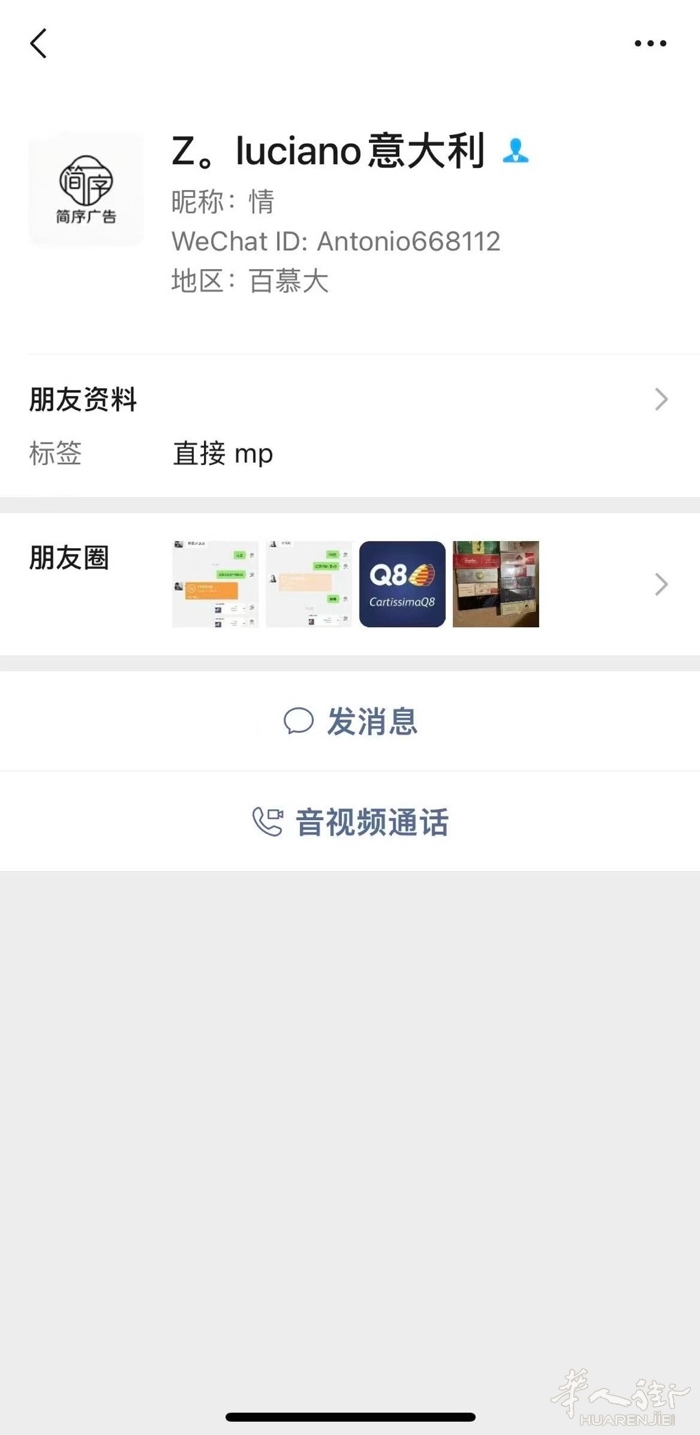Viewport: 700px width, 1435px height.
Task: Start a call with 音视频通话
Action: (350, 822)
